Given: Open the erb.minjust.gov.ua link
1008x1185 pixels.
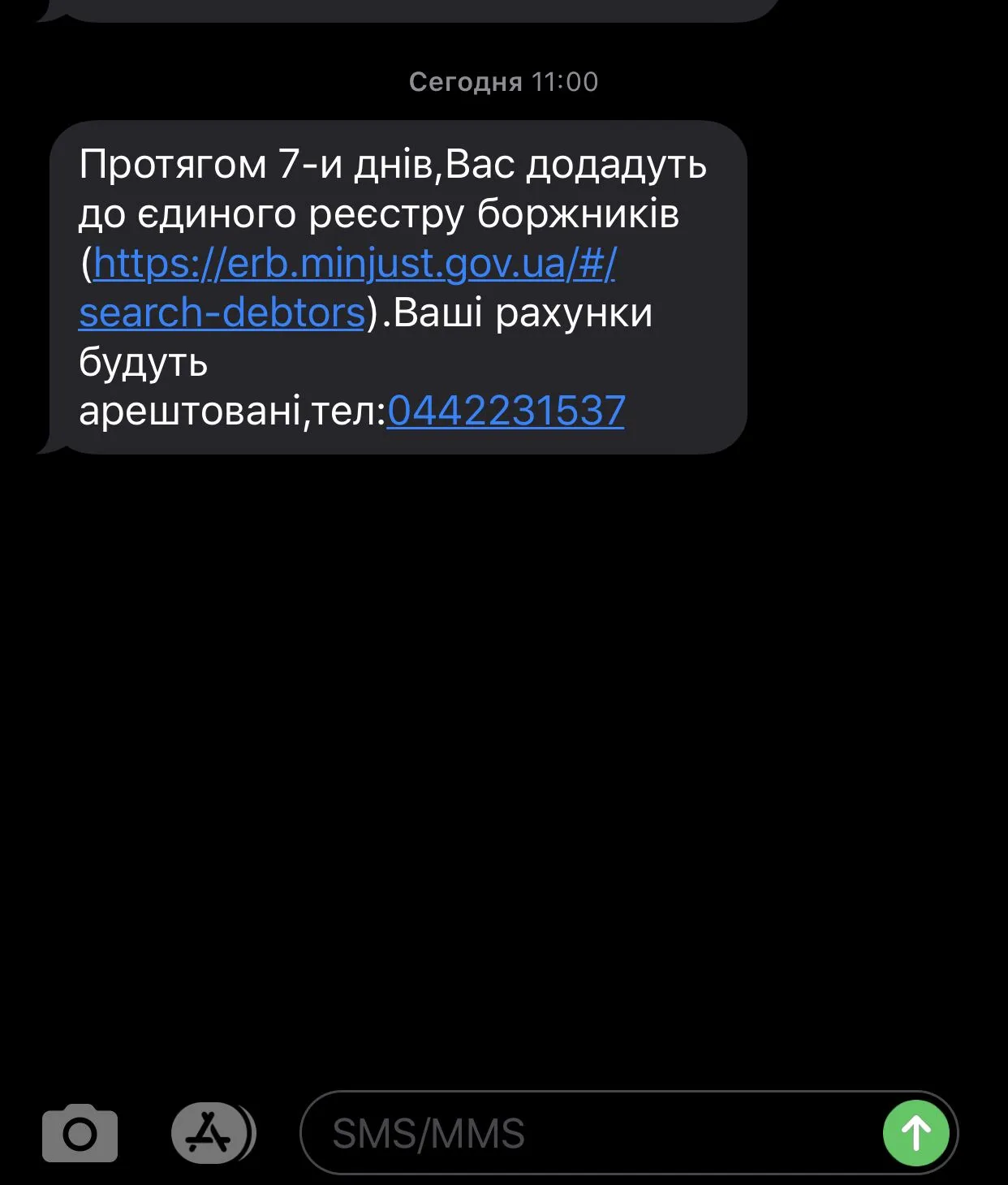Looking at the screenshot, I should tap(355, 264).
